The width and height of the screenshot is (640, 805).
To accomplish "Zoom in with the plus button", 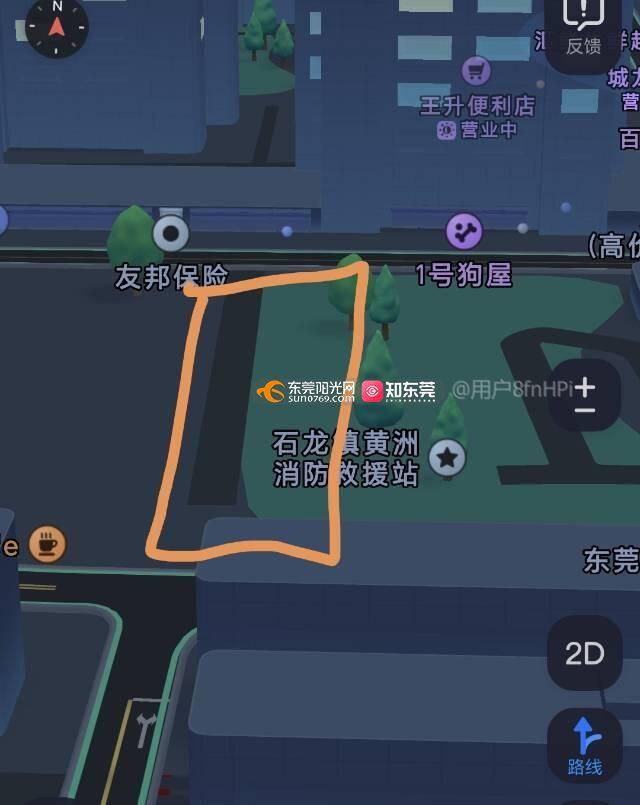I will pos(585,385).
